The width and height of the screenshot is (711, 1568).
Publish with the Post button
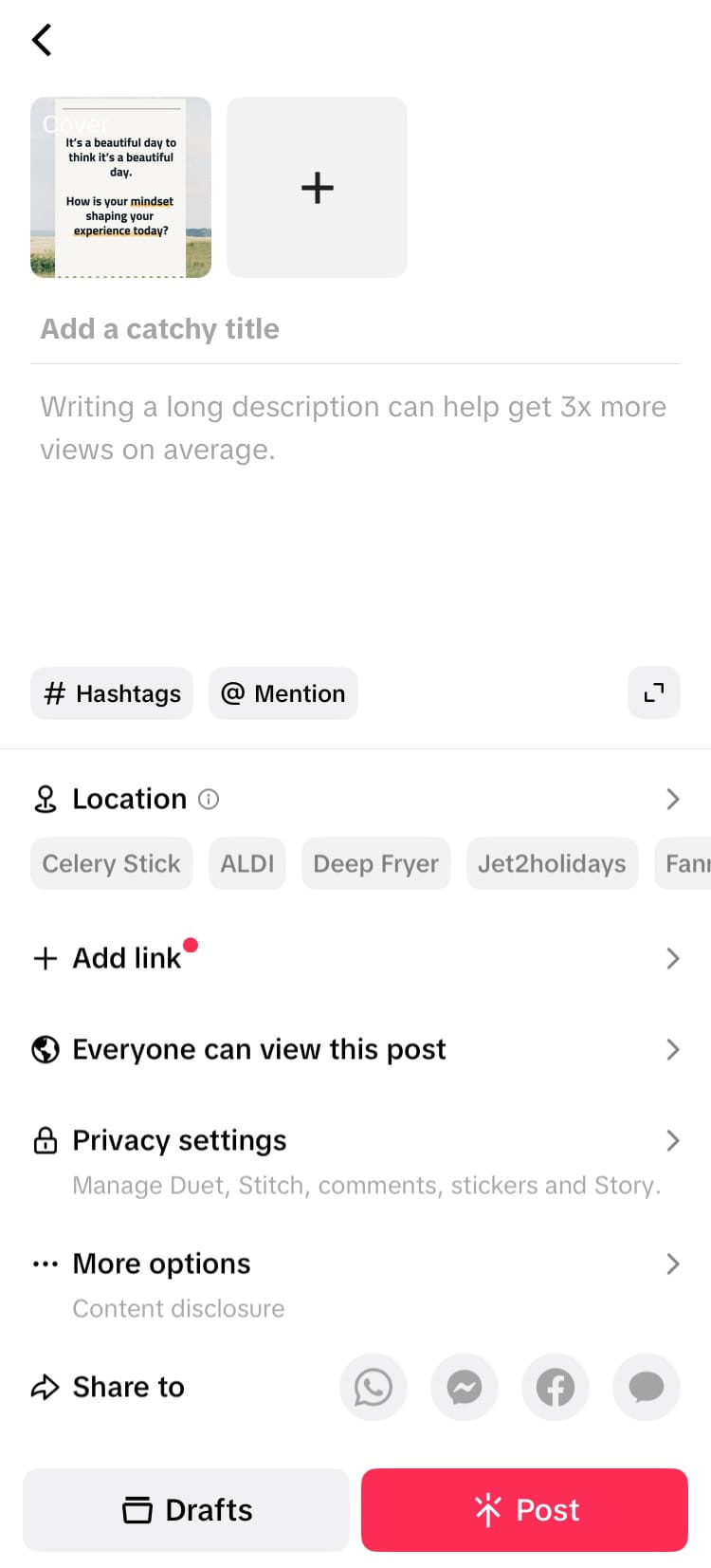pyautogui.click(x=524, y=1509)
